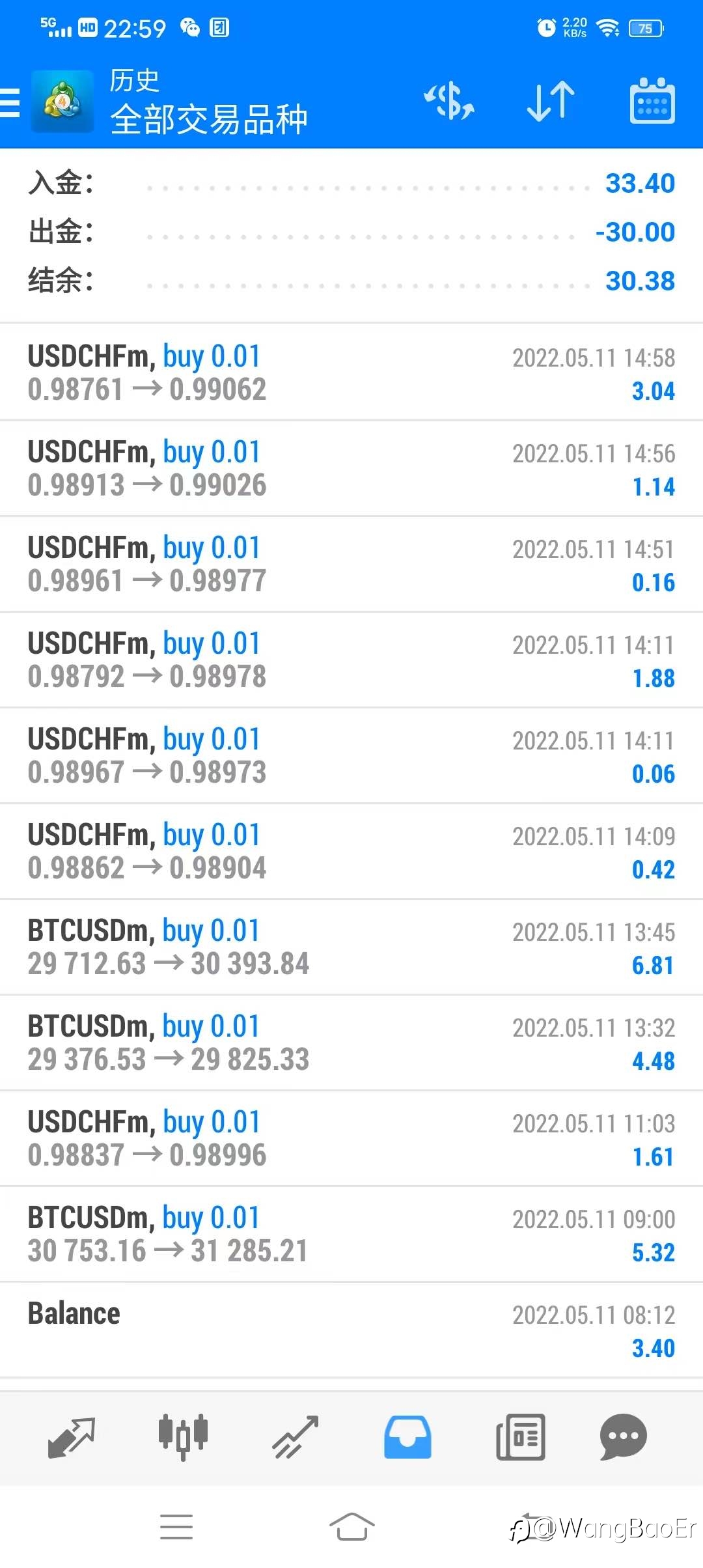Open BTCUSDm trade closed at 13:32
The image size is (703, 1568).
(x=351, y=1043)
